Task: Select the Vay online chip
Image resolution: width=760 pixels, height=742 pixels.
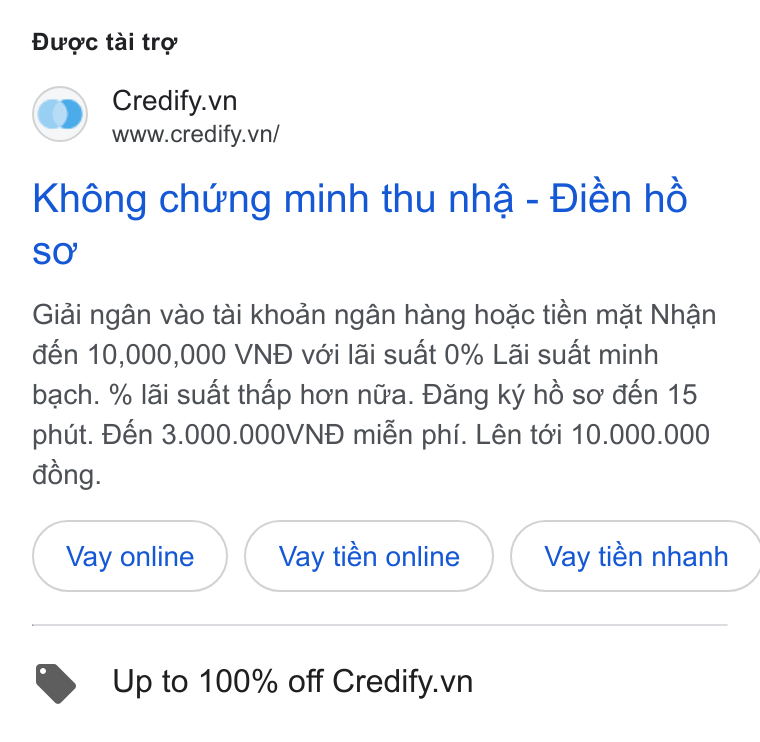Action: tap(130, 556)
